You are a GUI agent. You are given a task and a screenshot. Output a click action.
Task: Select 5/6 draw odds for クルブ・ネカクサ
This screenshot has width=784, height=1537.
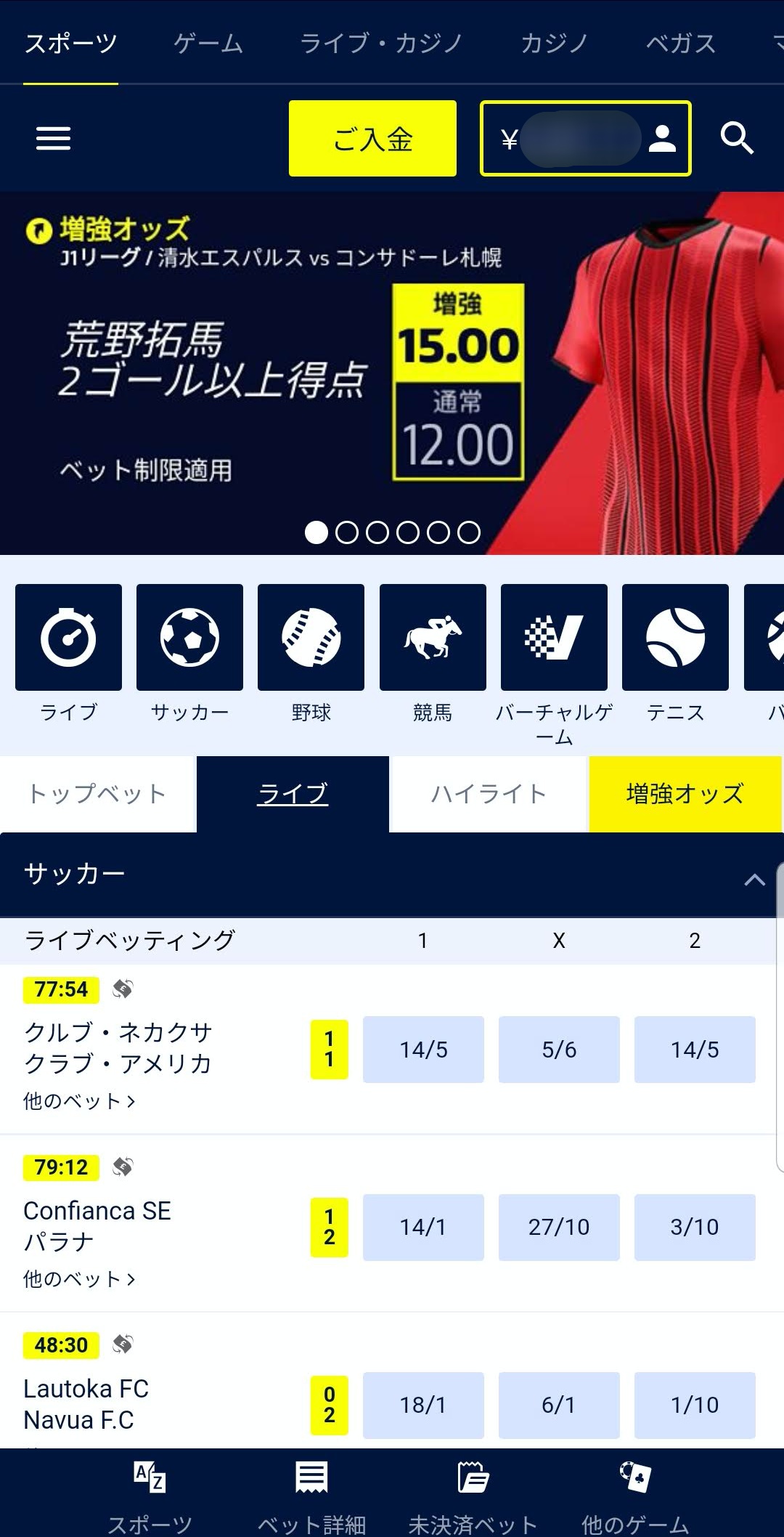559,1050
